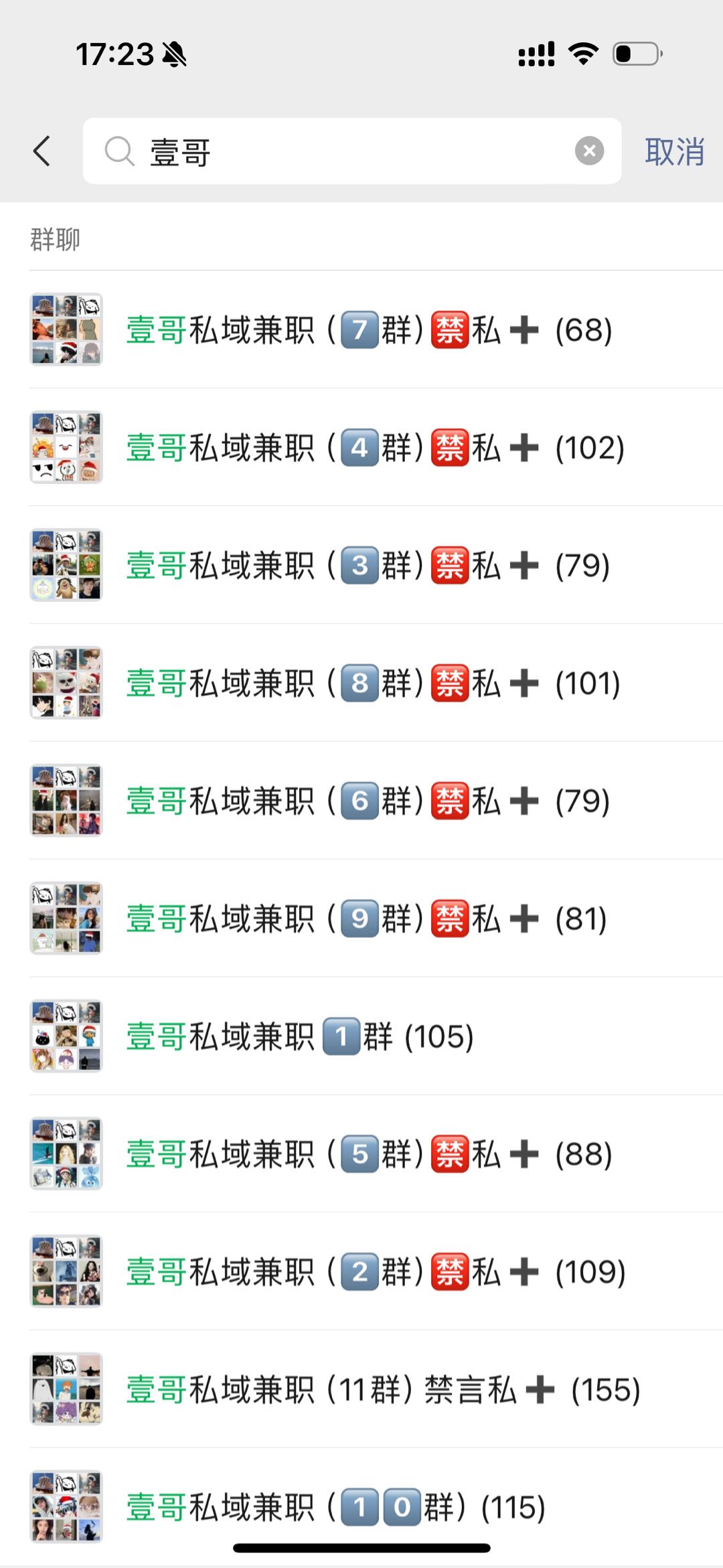This screenshot has width=723, height=1568.
Task: Cancel the search with 取消
Action: tap(673, 151)
